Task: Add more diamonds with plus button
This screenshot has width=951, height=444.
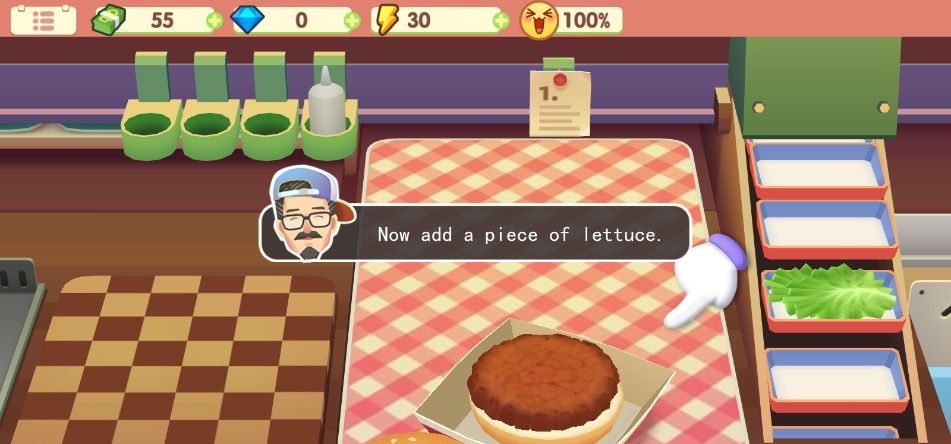Action: pos(352,20)
